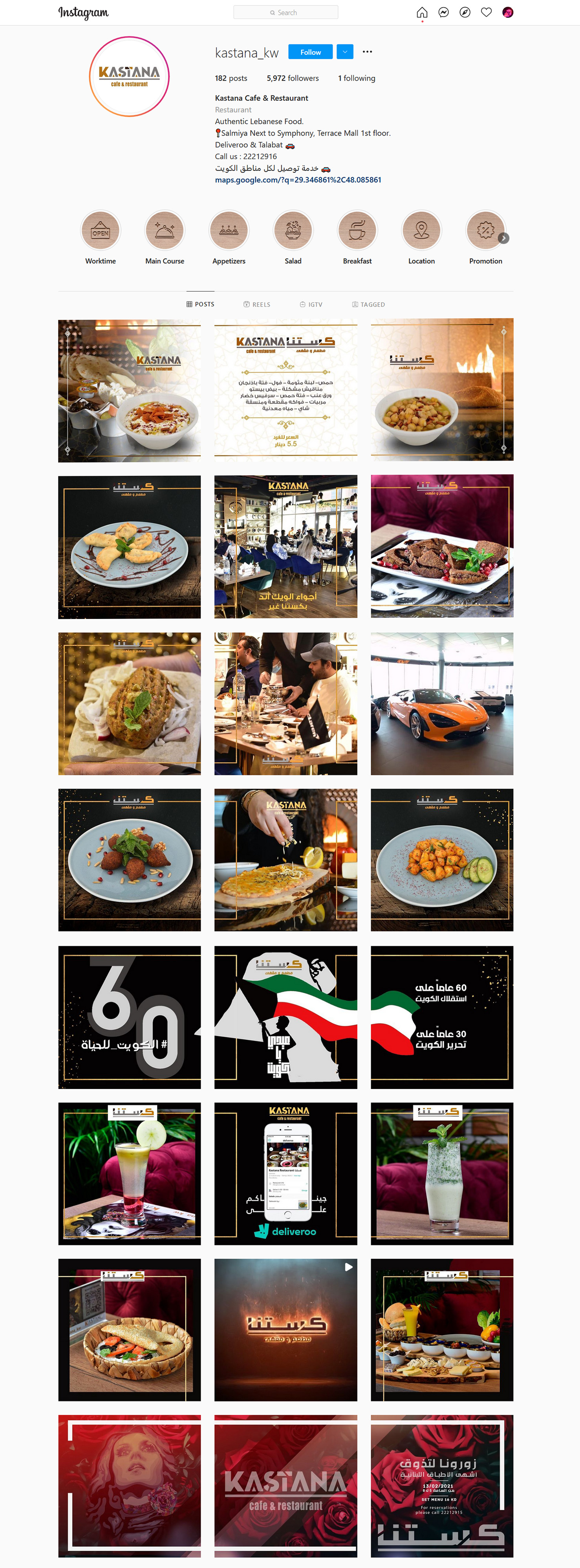Screen dimensions: 580x1568
Task: Open the maps.google.com location link
Action: [x=298, y=180]
